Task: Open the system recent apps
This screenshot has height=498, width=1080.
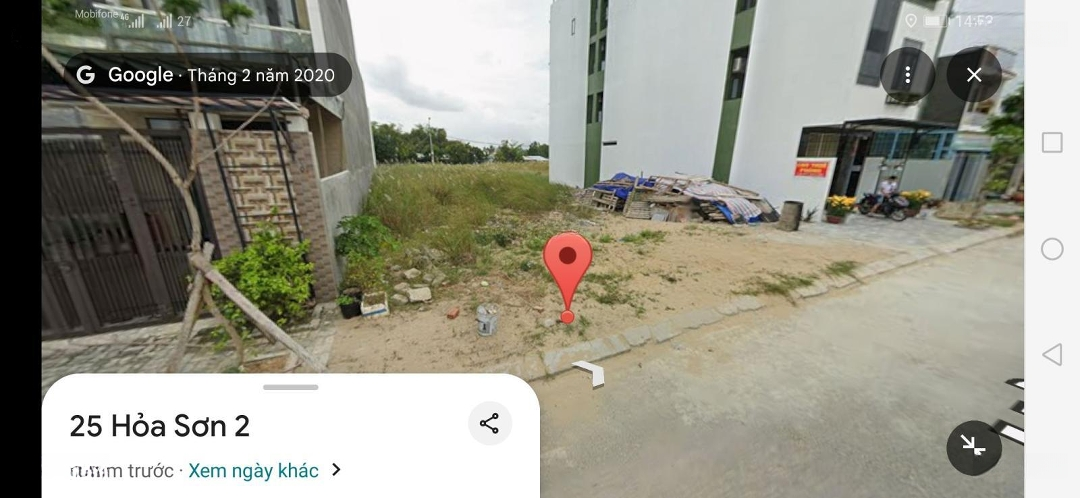Action: coord(1052,142)
